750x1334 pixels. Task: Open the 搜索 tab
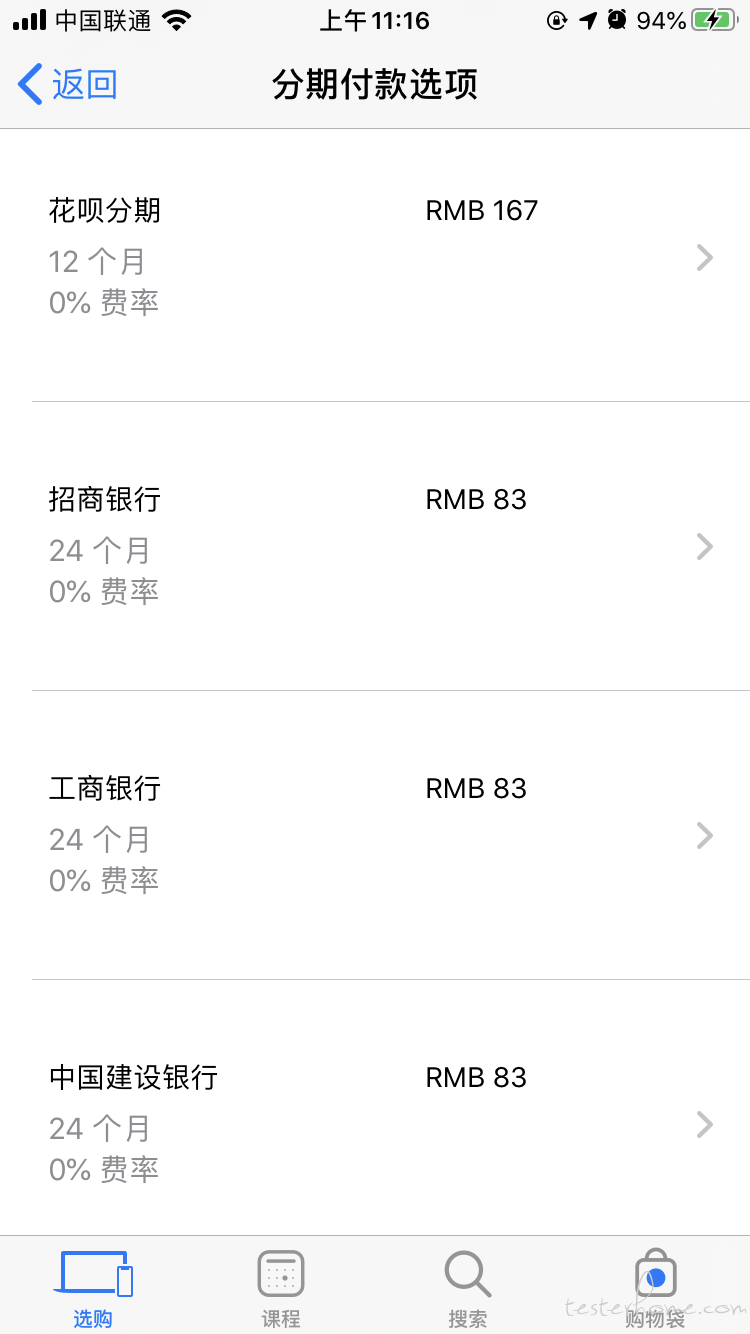coord(468,1287)
